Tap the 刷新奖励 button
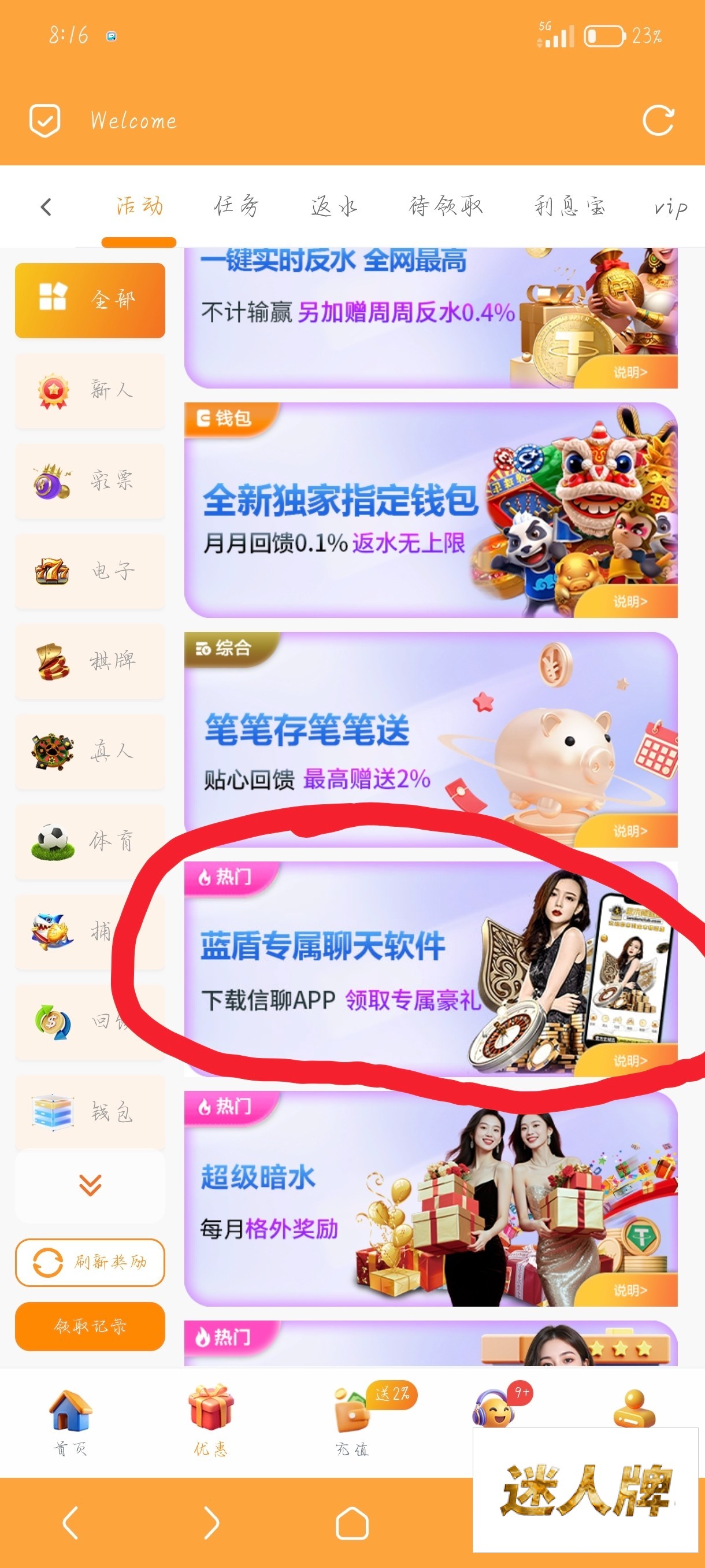 (x=90, y=1262)
